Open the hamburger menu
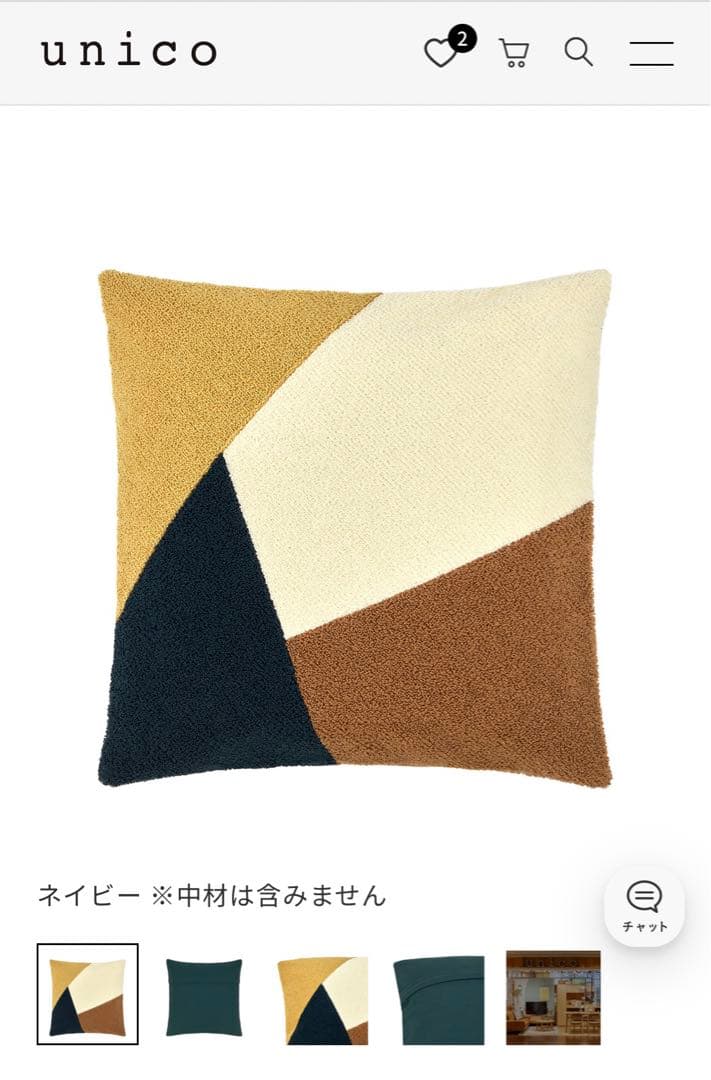Viewport: 711px width, 1080px height. click(x=651, y=53)
